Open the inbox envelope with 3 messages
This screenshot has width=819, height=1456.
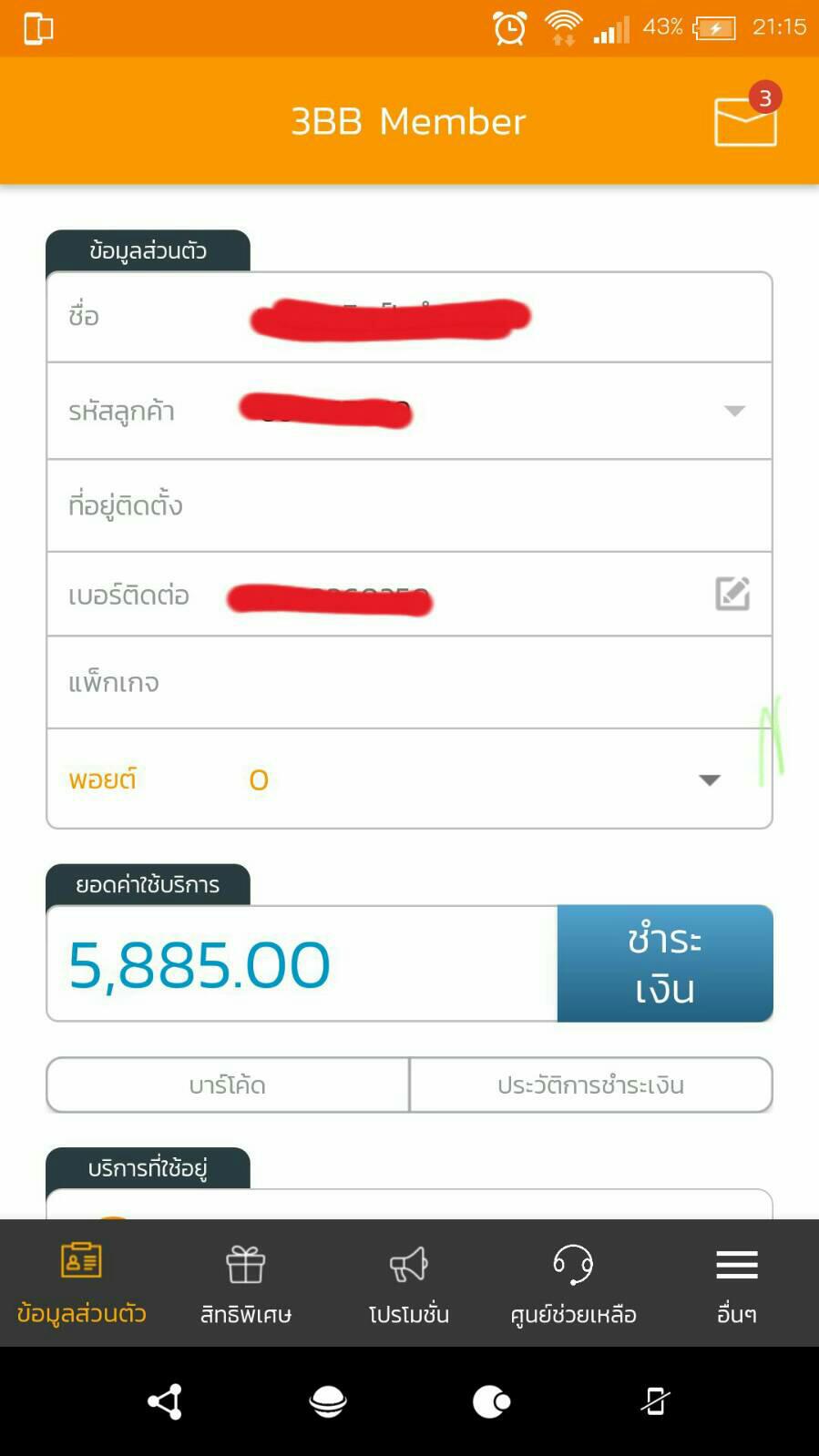pyautogui.click(x=745, y=119)
